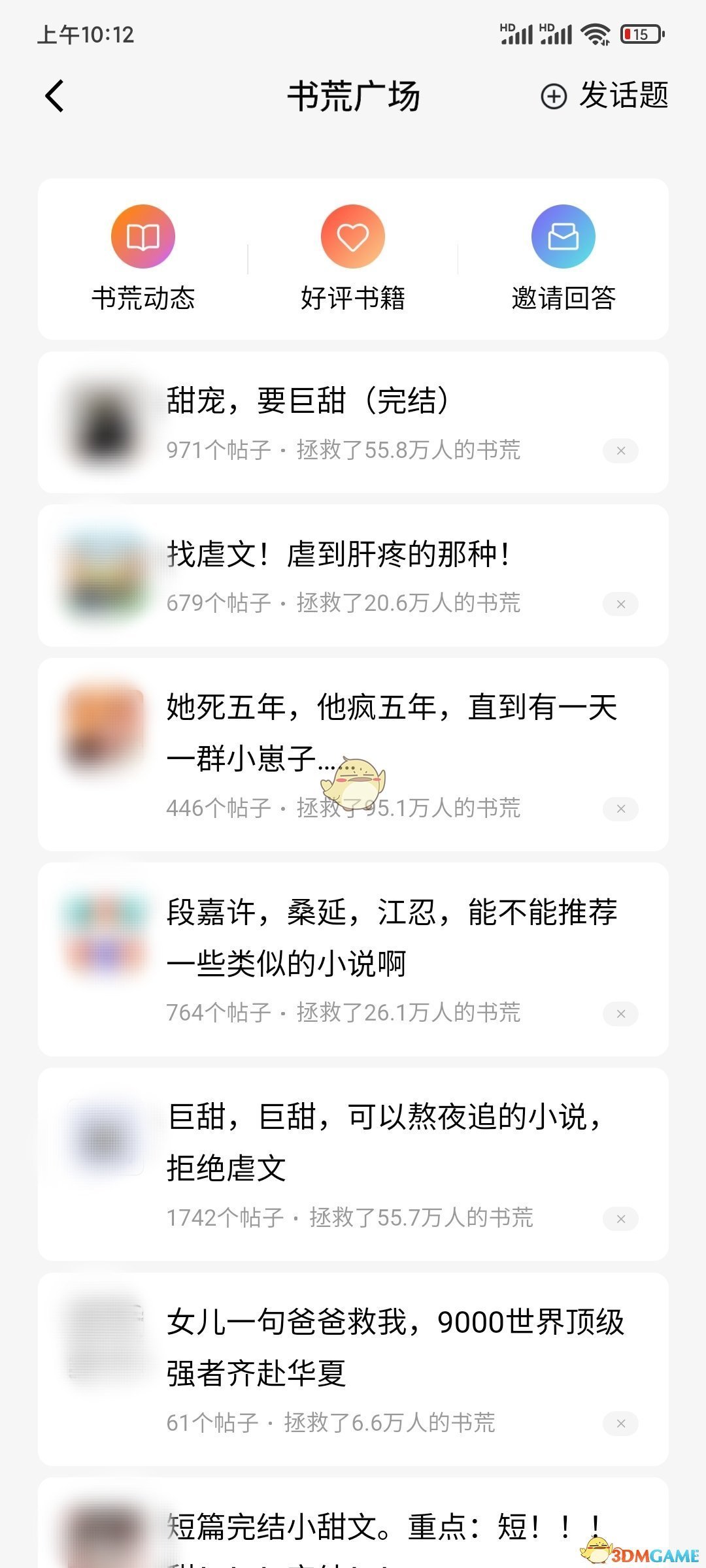Dismiss the 找虐文 topic
Viewport: 706px width, 1568px height.
pos(620,604)
